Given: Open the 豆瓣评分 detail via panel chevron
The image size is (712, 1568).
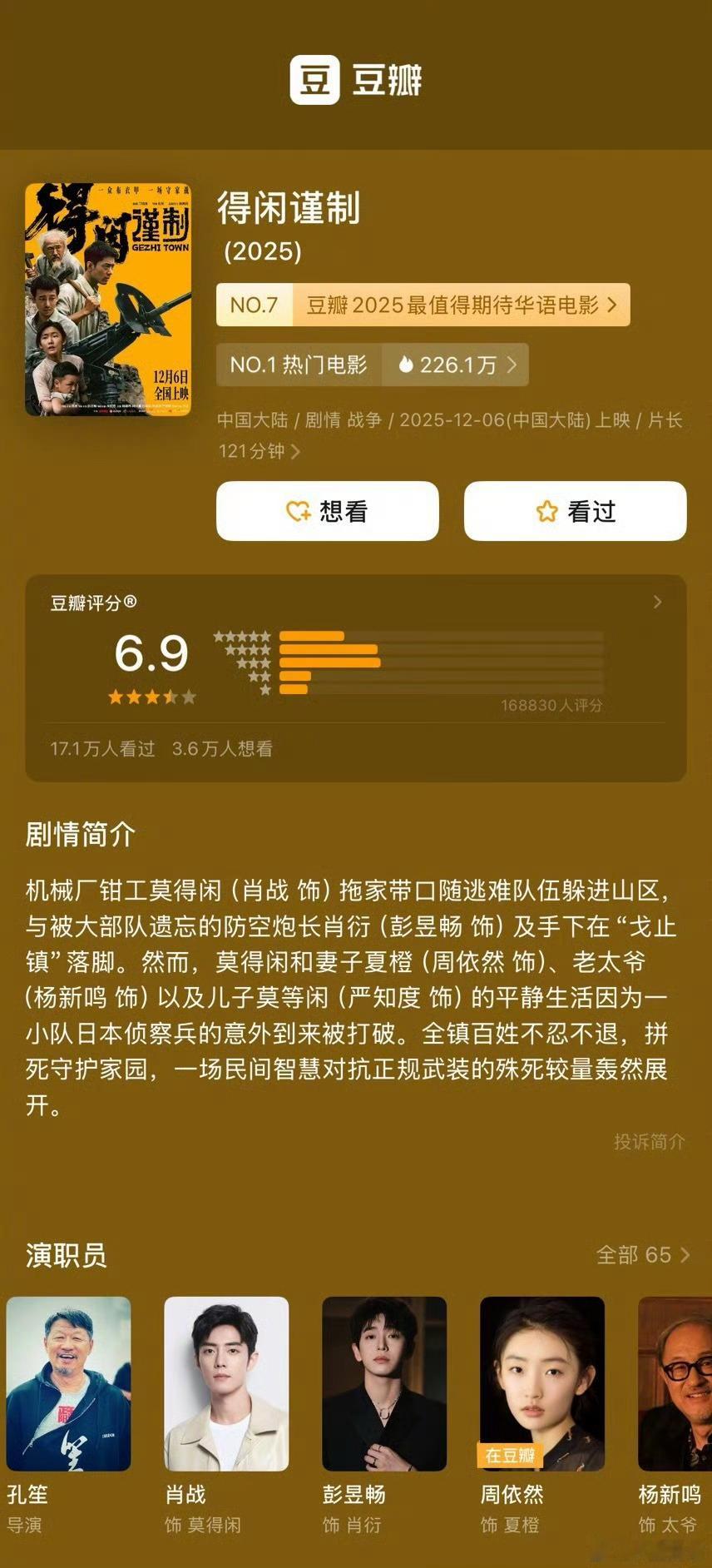Looking at the screenshot, I should tap(658, 602).
